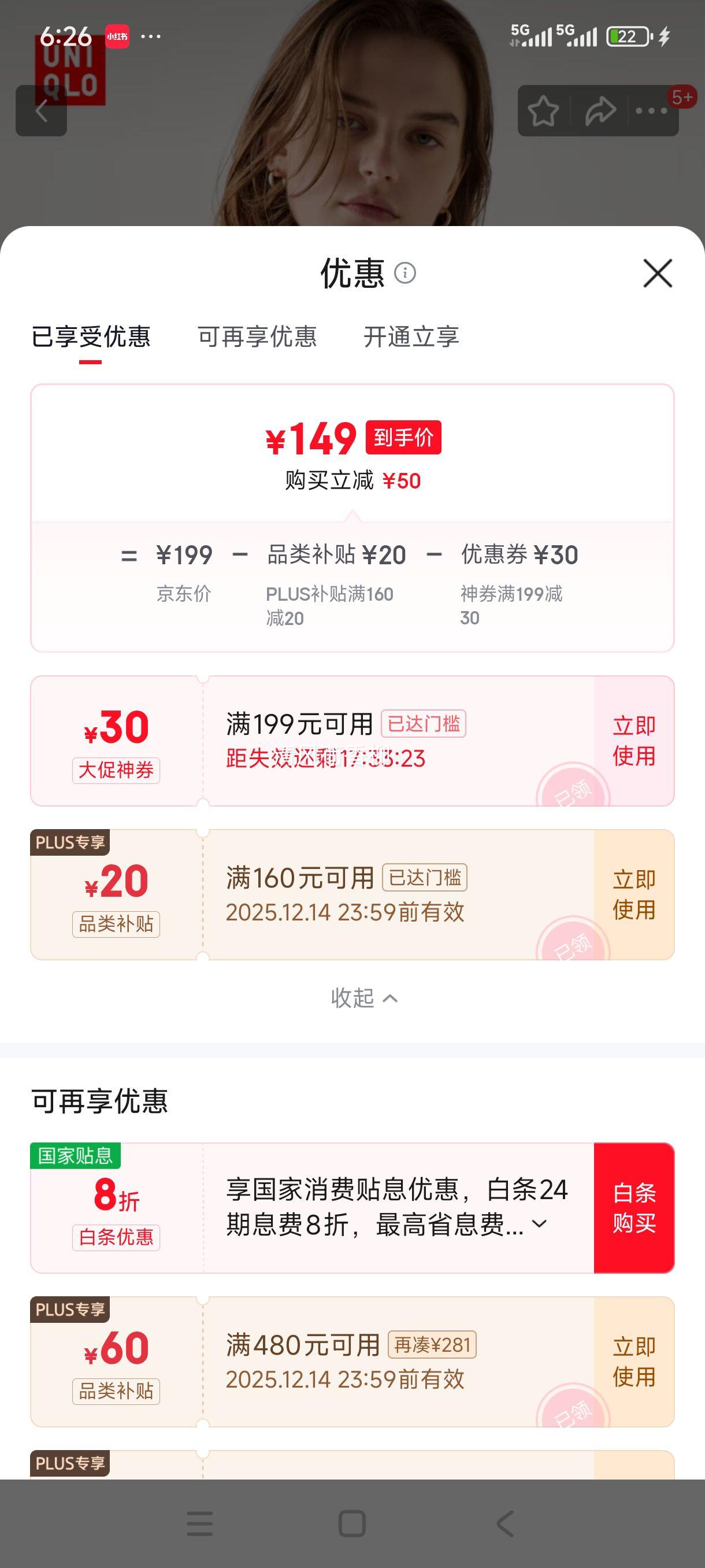This screenshot has width=705, height=1568.
Task: Tap the info icon beside the 优惠 title
Action: click(404, 274)
